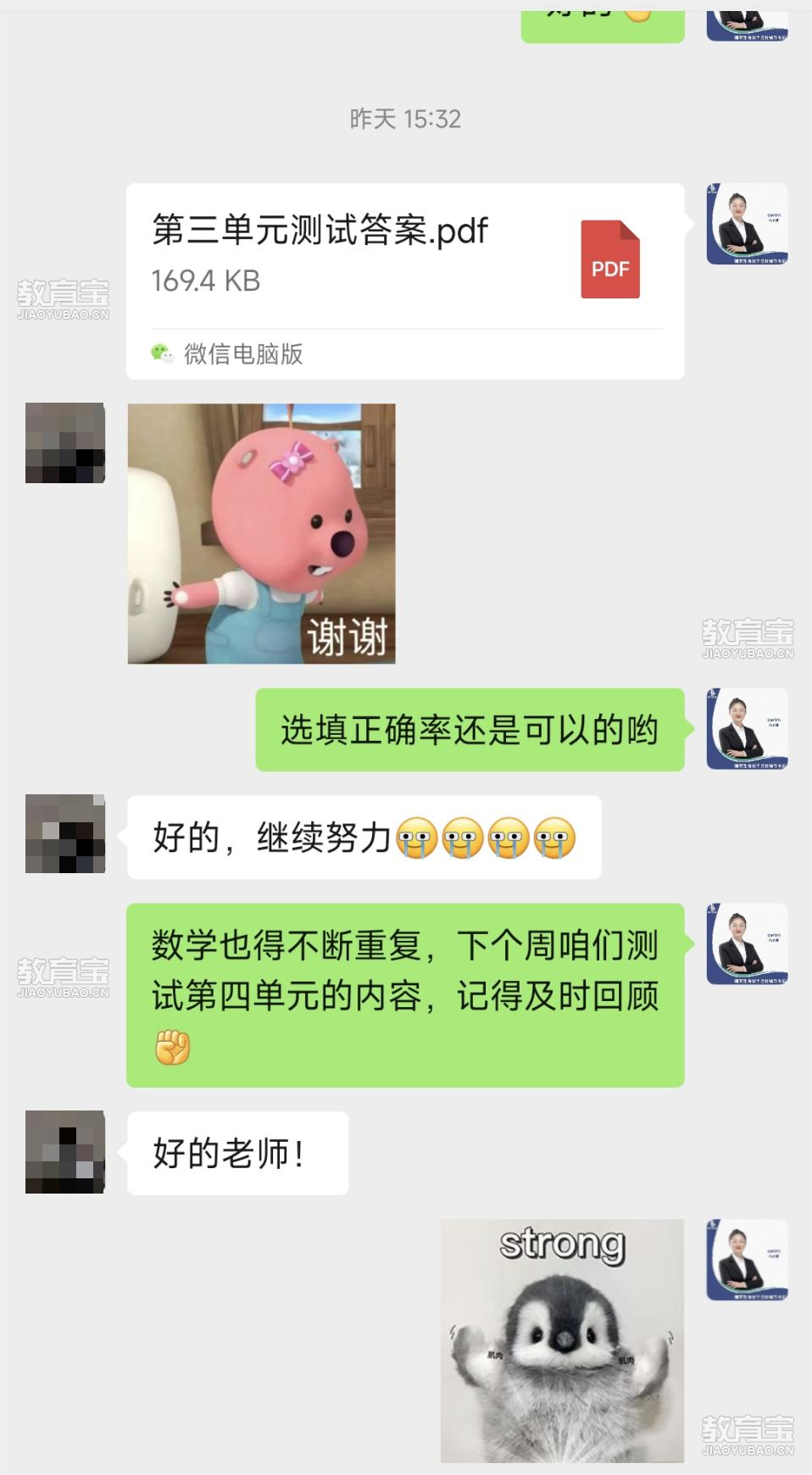The height and width of the screenshot is (1475, 812).
Task: Tap sender avatar beside 选填正确率还是可以的哟
Action: pyautogui.click(x=747, y=729)
